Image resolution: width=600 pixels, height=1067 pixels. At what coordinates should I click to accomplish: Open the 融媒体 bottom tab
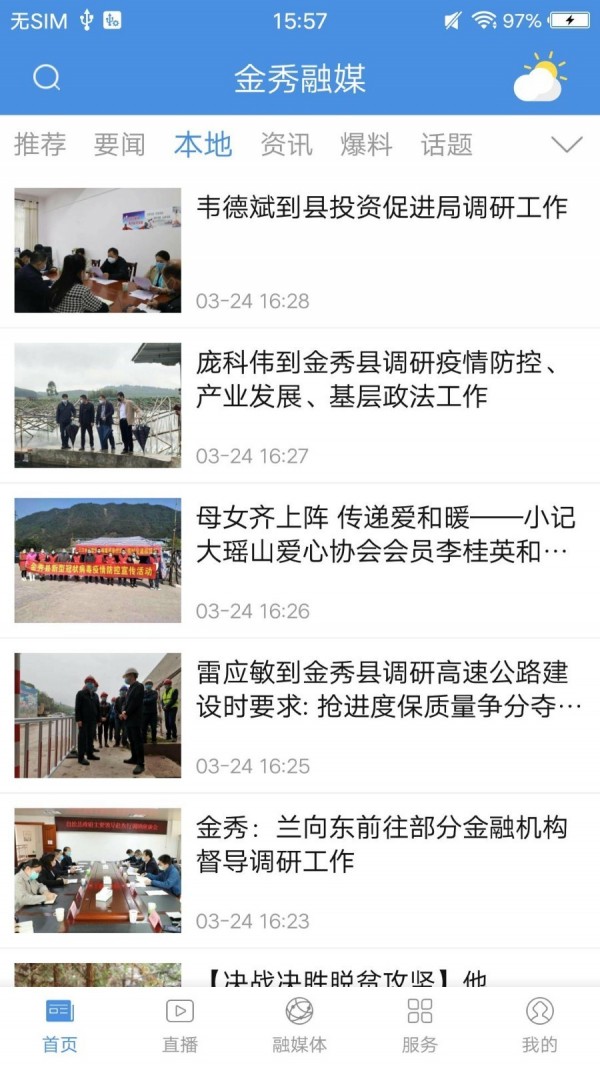click(300, 1025)
